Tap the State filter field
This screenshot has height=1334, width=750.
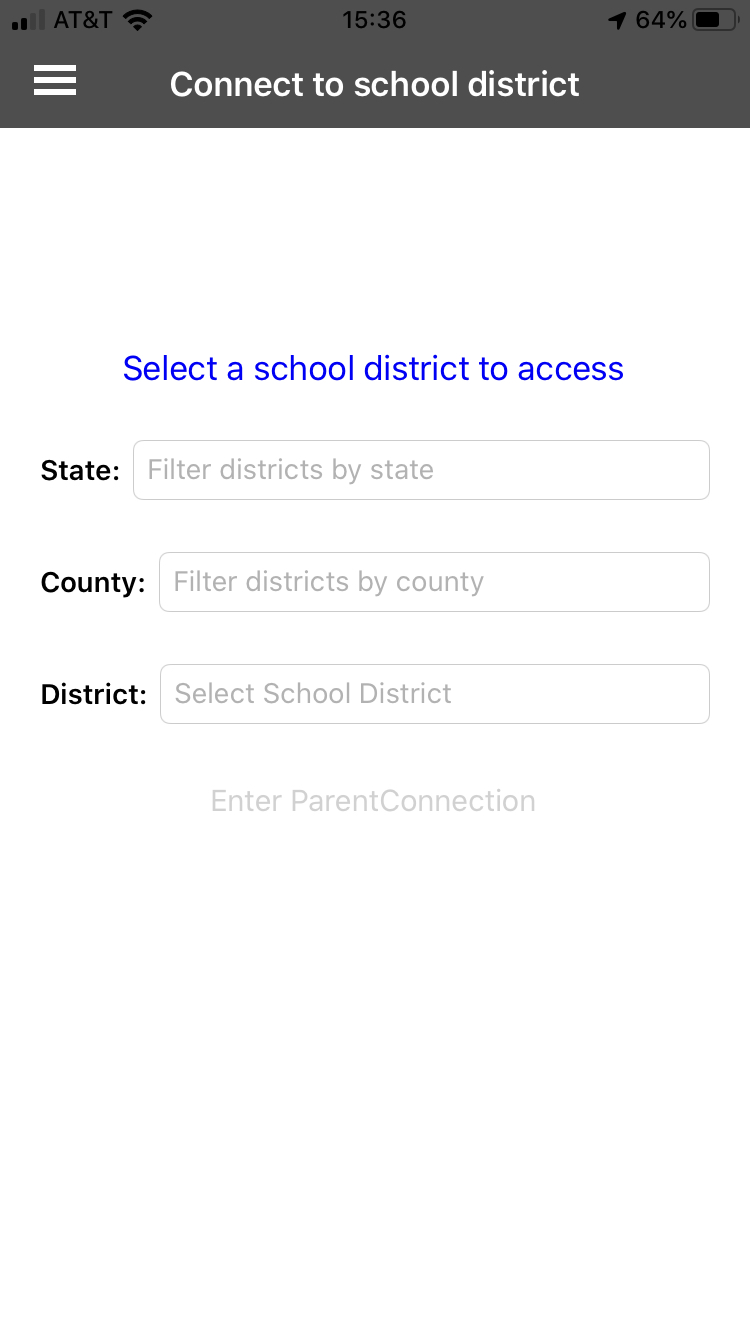coord(421,470)
